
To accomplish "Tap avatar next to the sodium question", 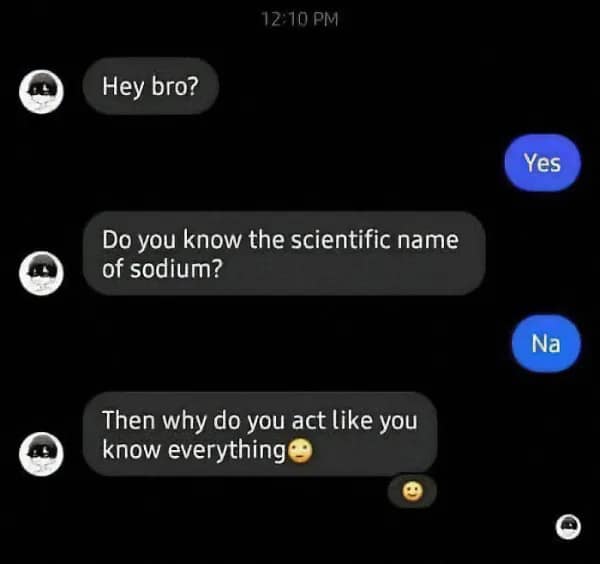I will 42,271.
